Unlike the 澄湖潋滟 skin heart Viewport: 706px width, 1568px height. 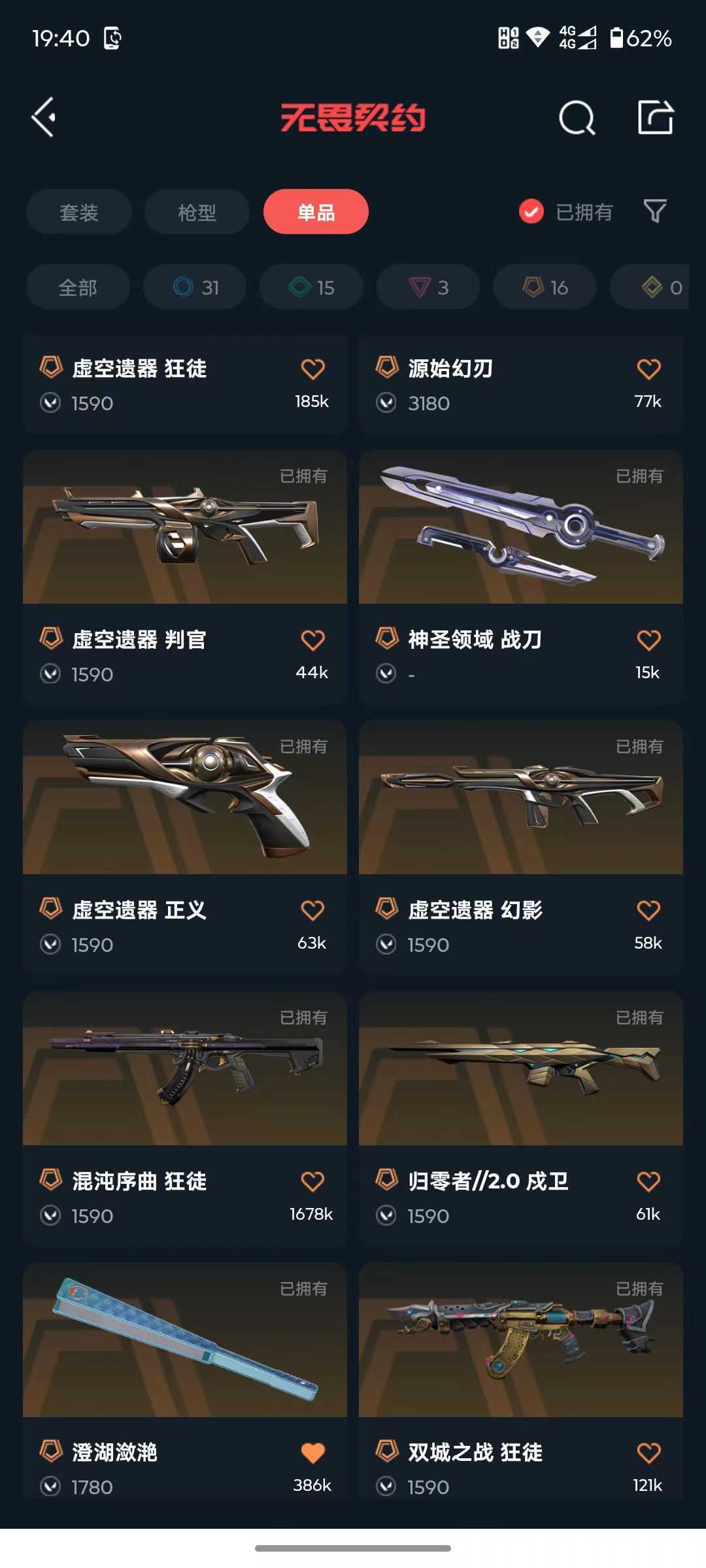pyautogui.click(x=312, y=1452)
